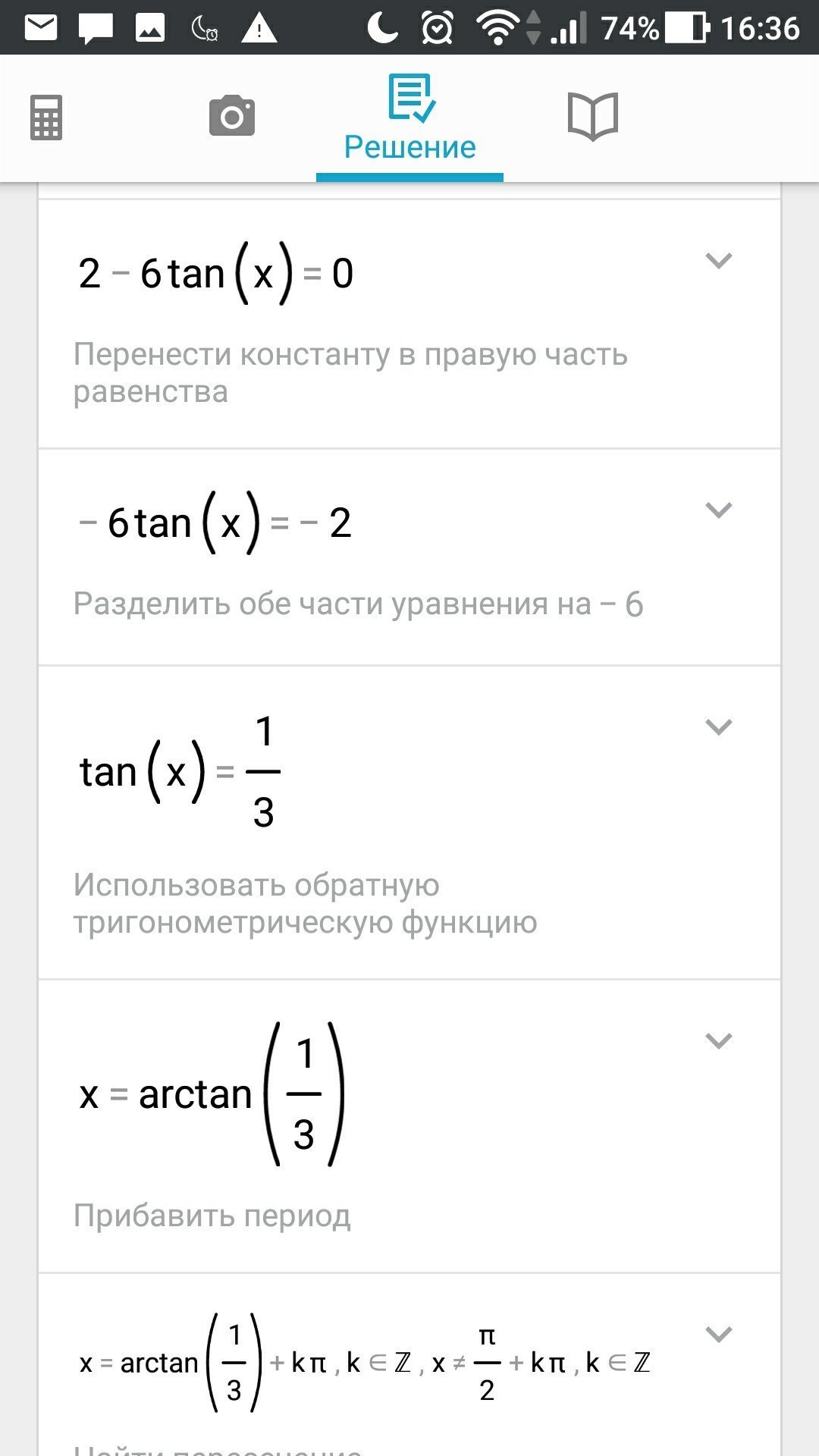This screenshot has height=1456, width=819.
Task: Expand the step −6tan(x) = −2
Action: point(718,510)
